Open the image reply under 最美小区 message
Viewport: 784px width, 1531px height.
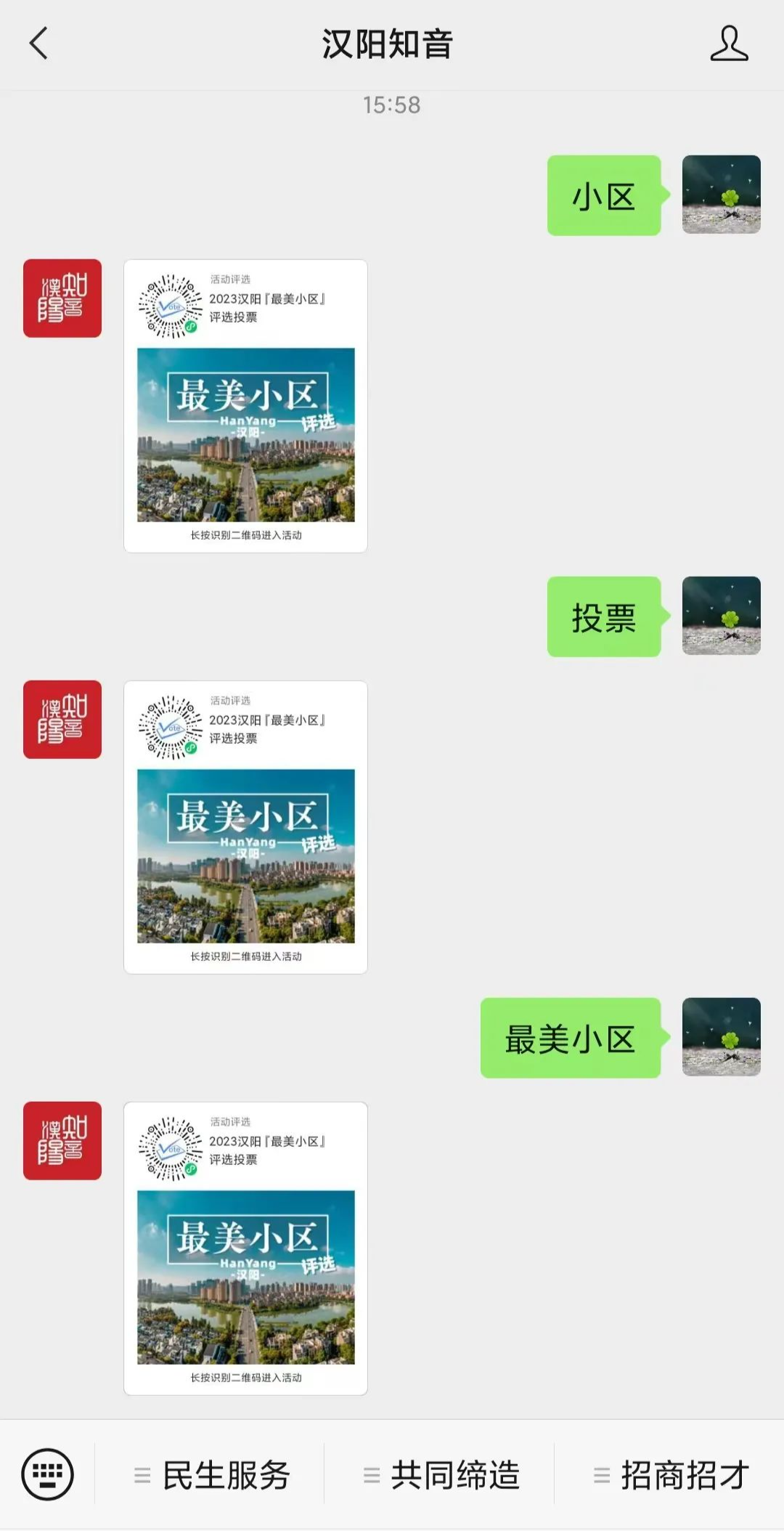click(245, 1248)
